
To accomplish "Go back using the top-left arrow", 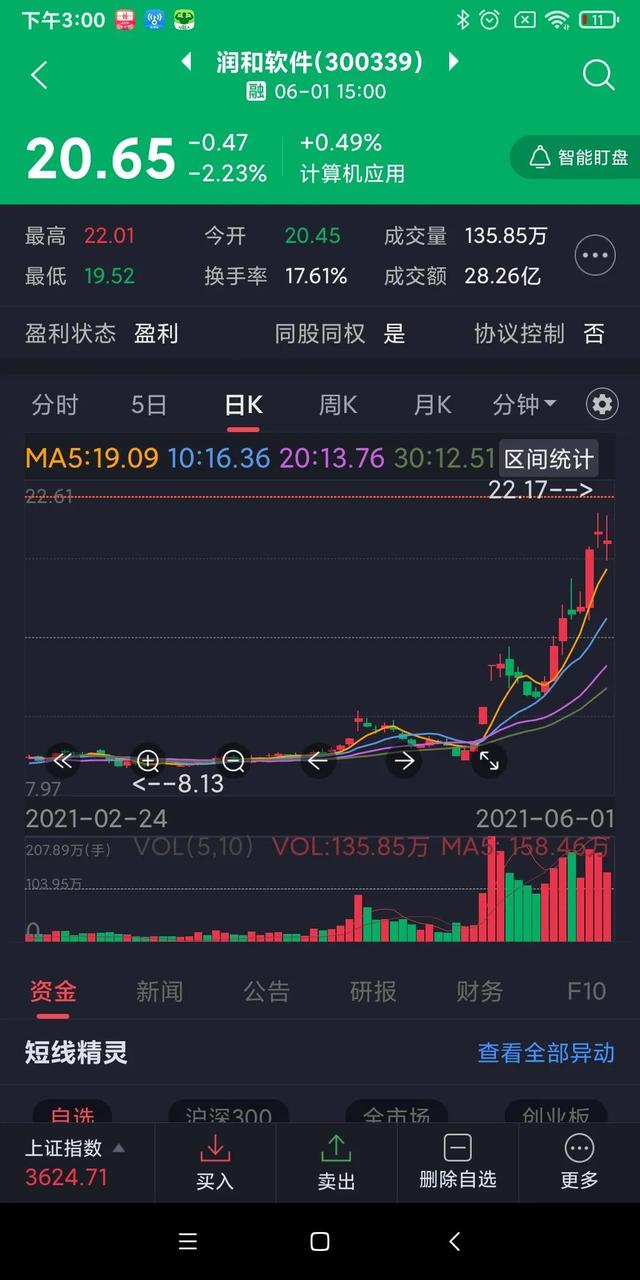I will 39,75.
